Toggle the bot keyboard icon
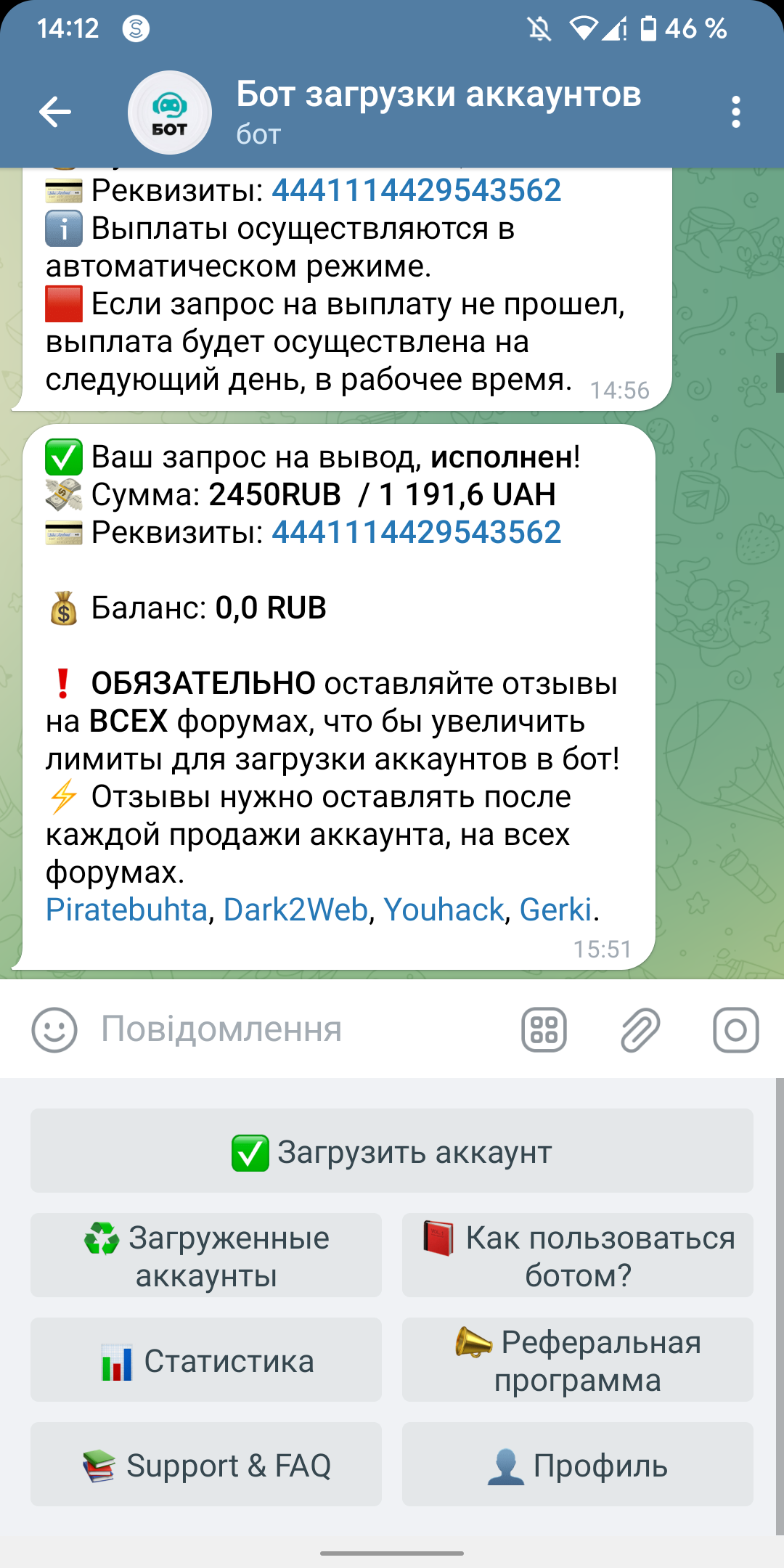 tap(544, 1029)
